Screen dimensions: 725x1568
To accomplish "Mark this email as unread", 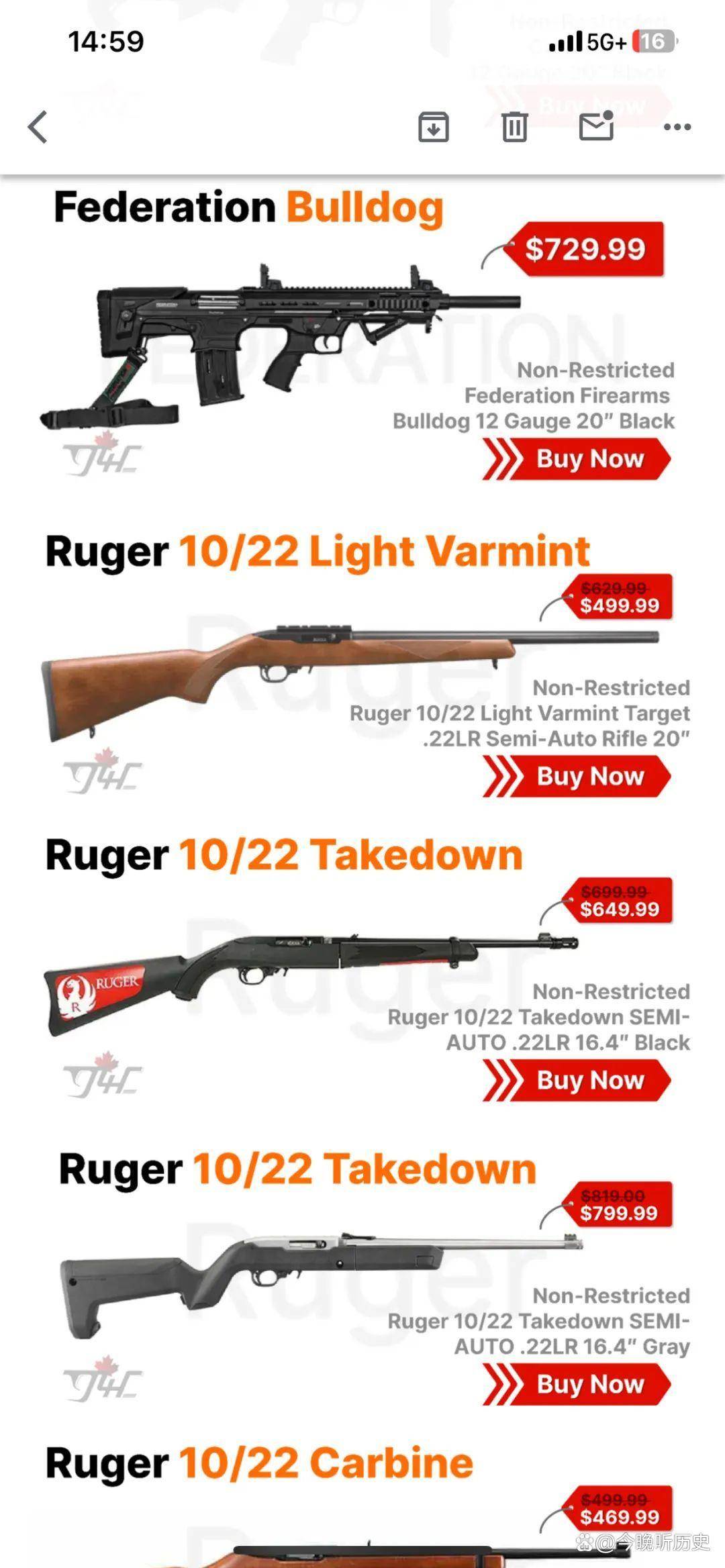I will click(x=596, y=126).
